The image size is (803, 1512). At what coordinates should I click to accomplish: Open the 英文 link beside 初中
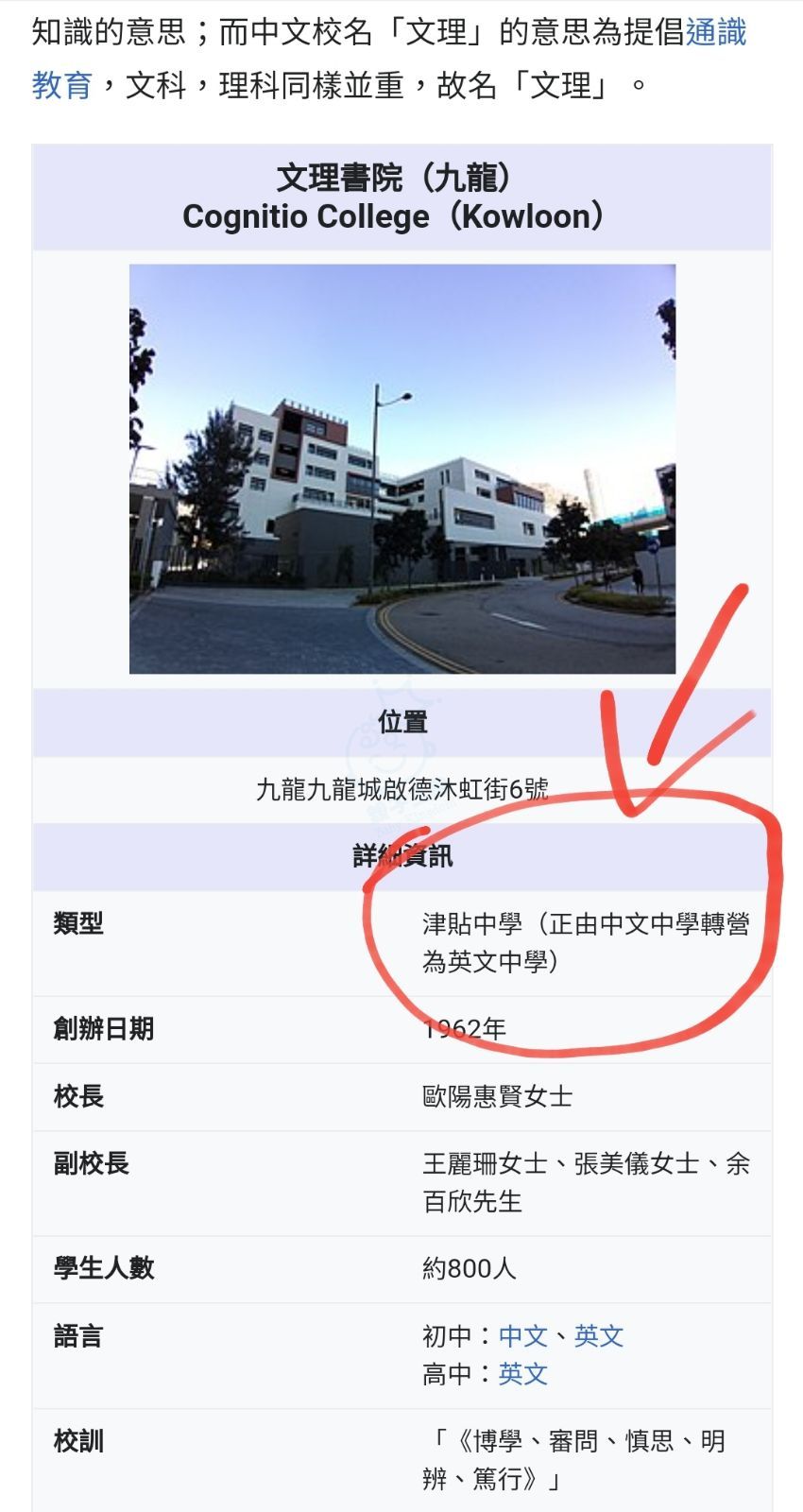(x=599, y=1335)
